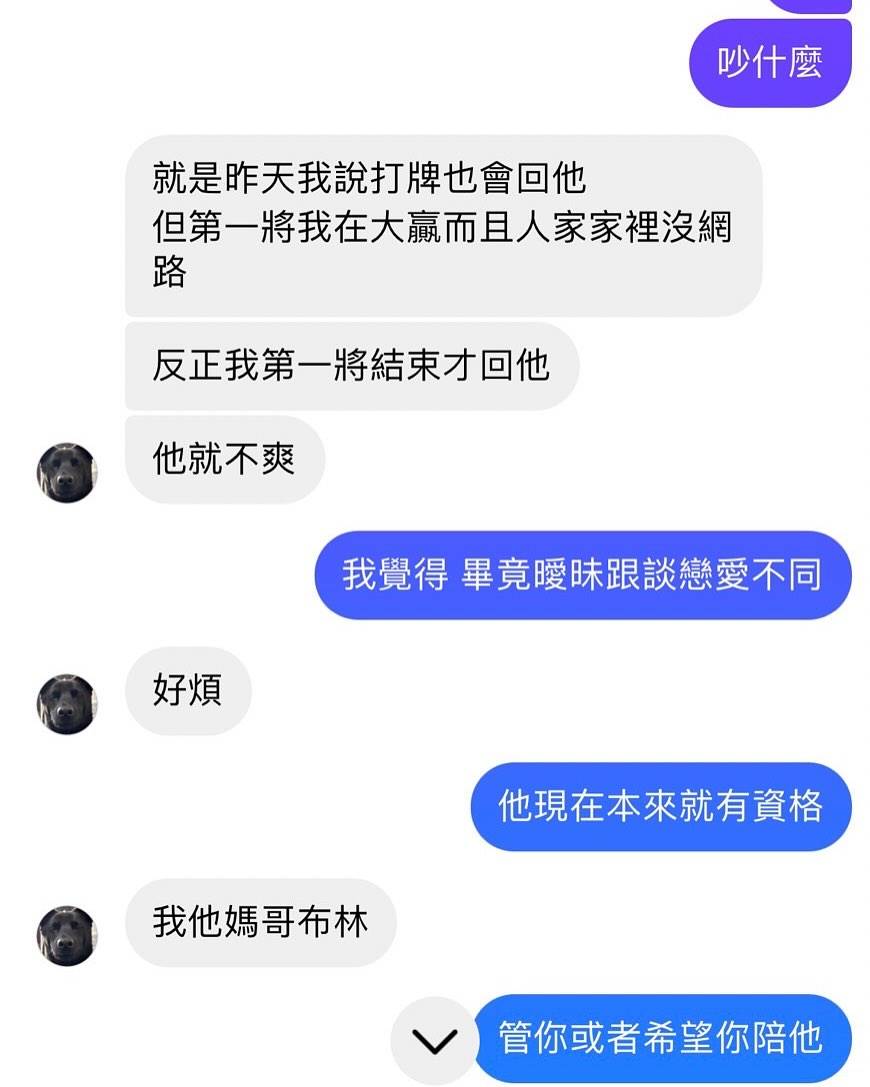Screen dimensions: 870x1087
Task: Jump to latest messages with the down chevron
Action: tap(434, 1041)
